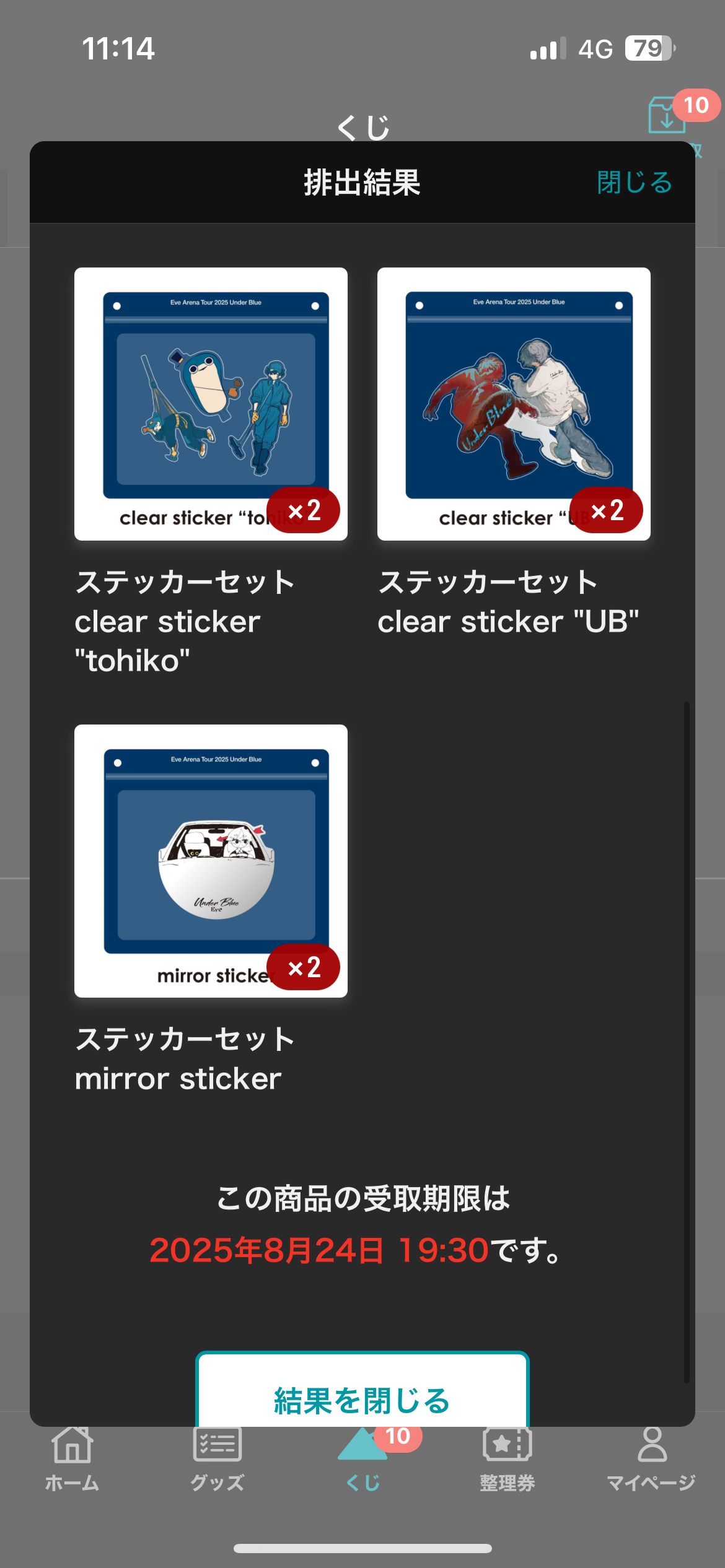Screen dimensions: 725x1568
Task: Switch to the くじ tab
Action: pyautogui.click(x=363, y=1459)
